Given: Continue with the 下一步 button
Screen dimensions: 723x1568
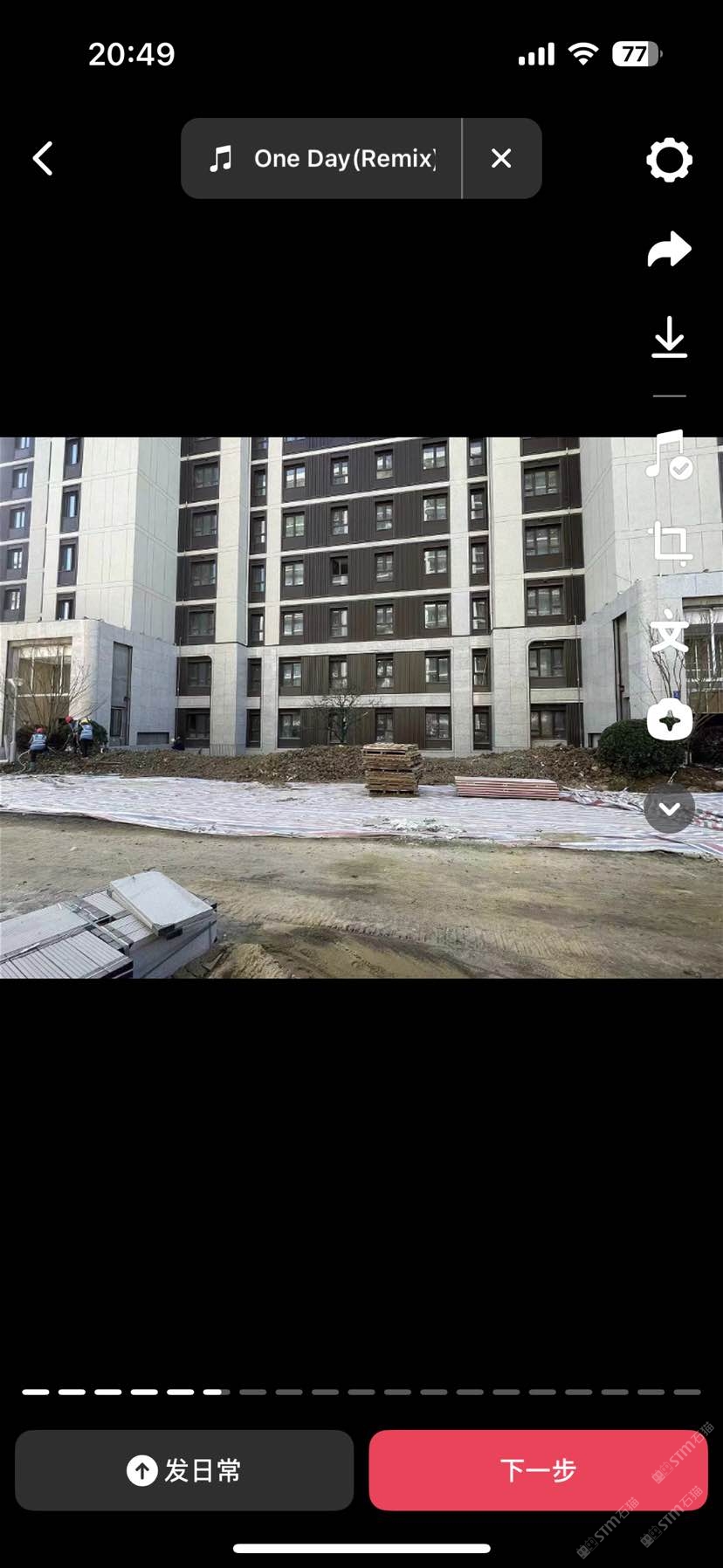Looking at the screenshot, I should click(538, 1470).
